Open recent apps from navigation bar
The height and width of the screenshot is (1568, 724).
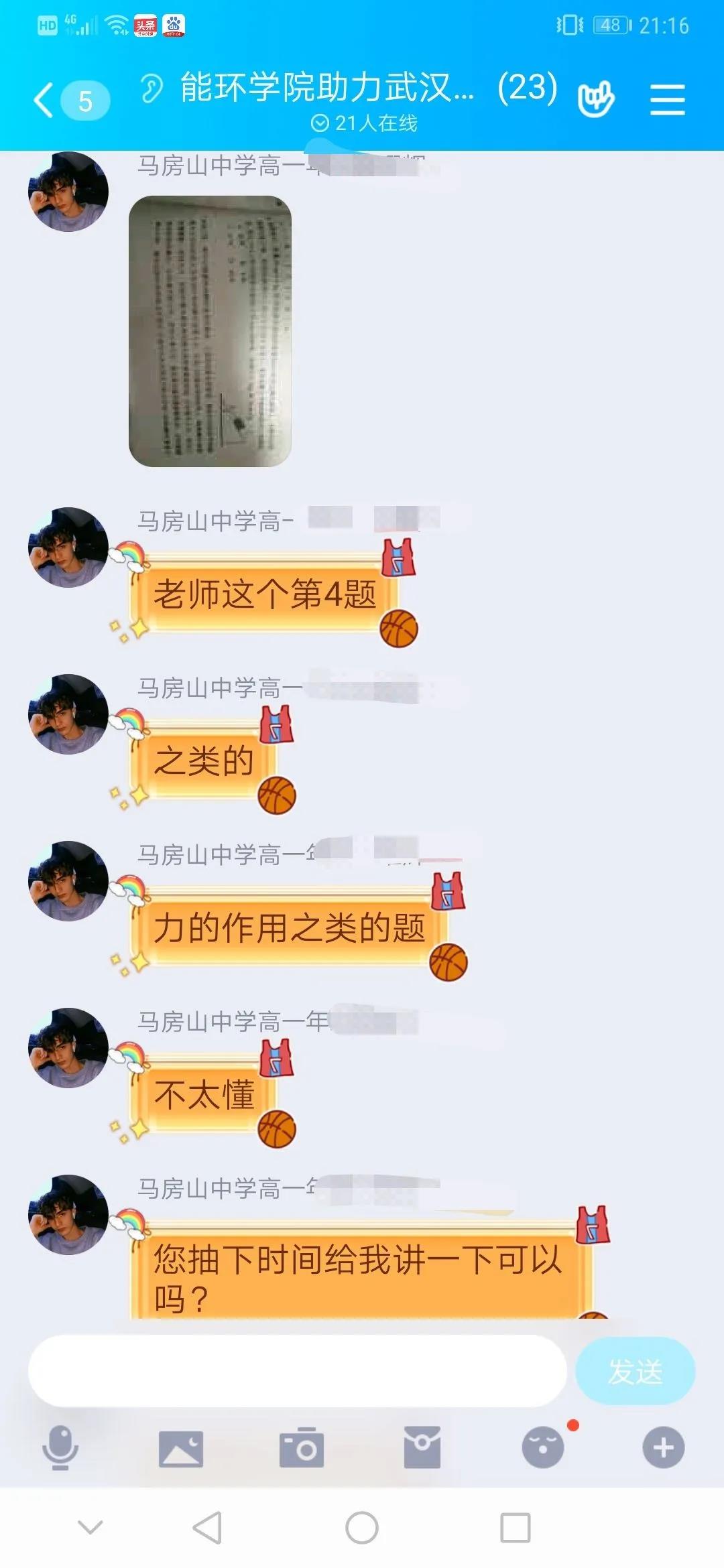click(x=516, y=1528)
